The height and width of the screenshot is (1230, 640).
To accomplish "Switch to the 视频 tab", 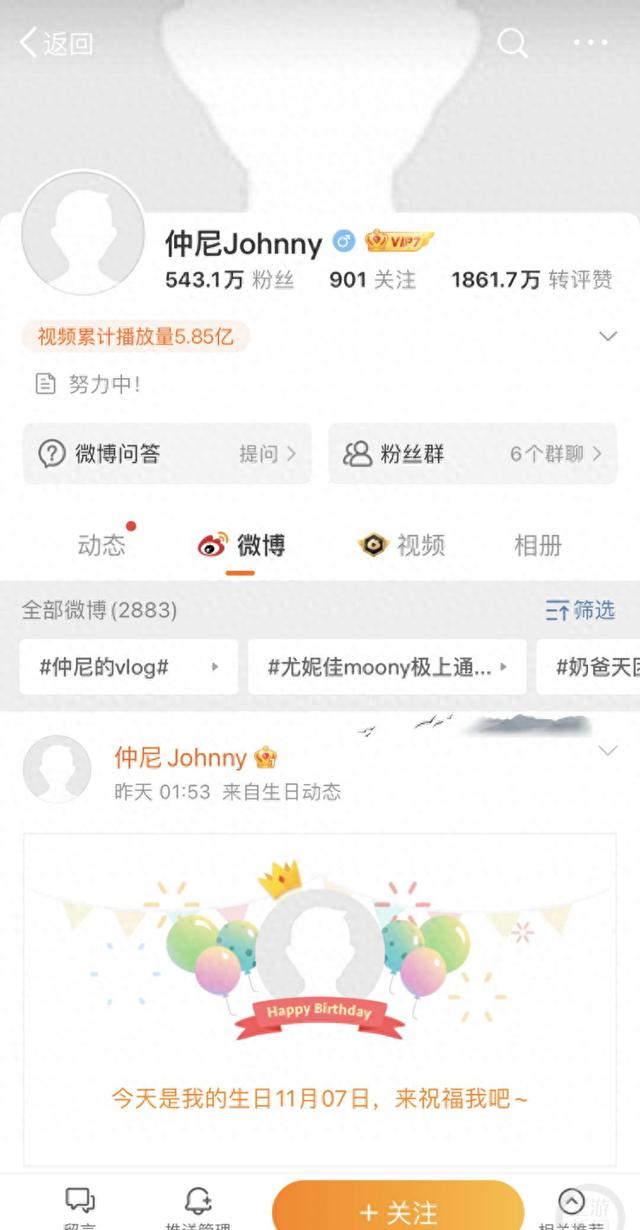I will pyautogui.click(x=402, y=545).
